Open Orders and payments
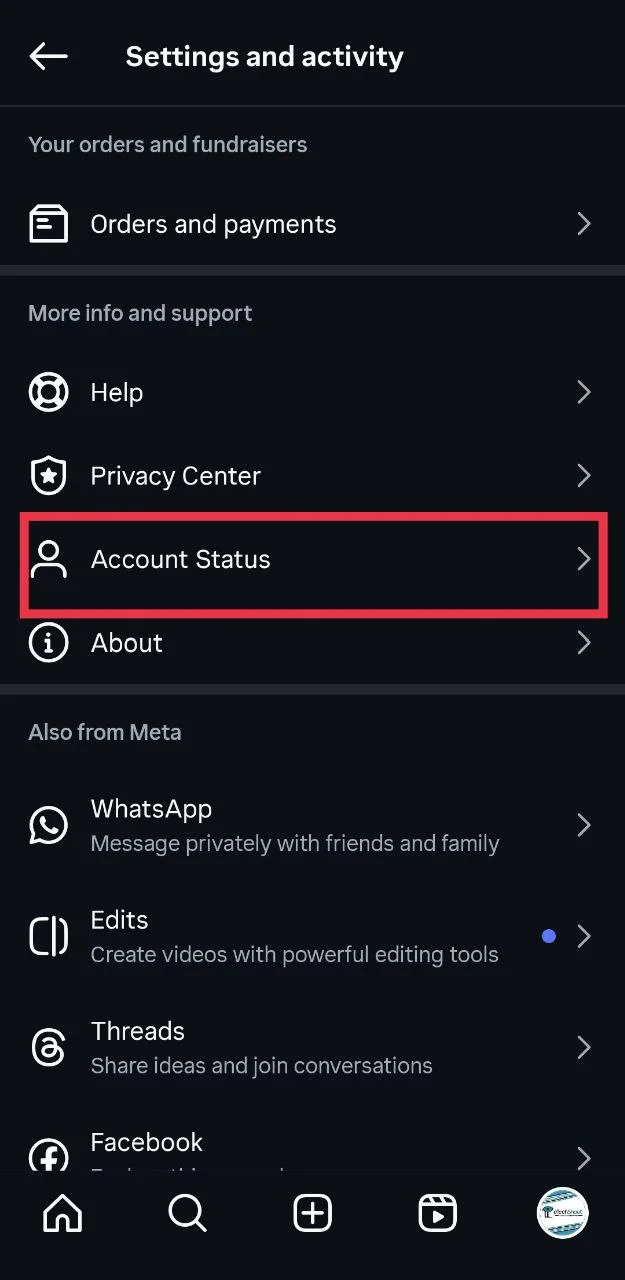625x1280 pixels. tap(312, 224)
